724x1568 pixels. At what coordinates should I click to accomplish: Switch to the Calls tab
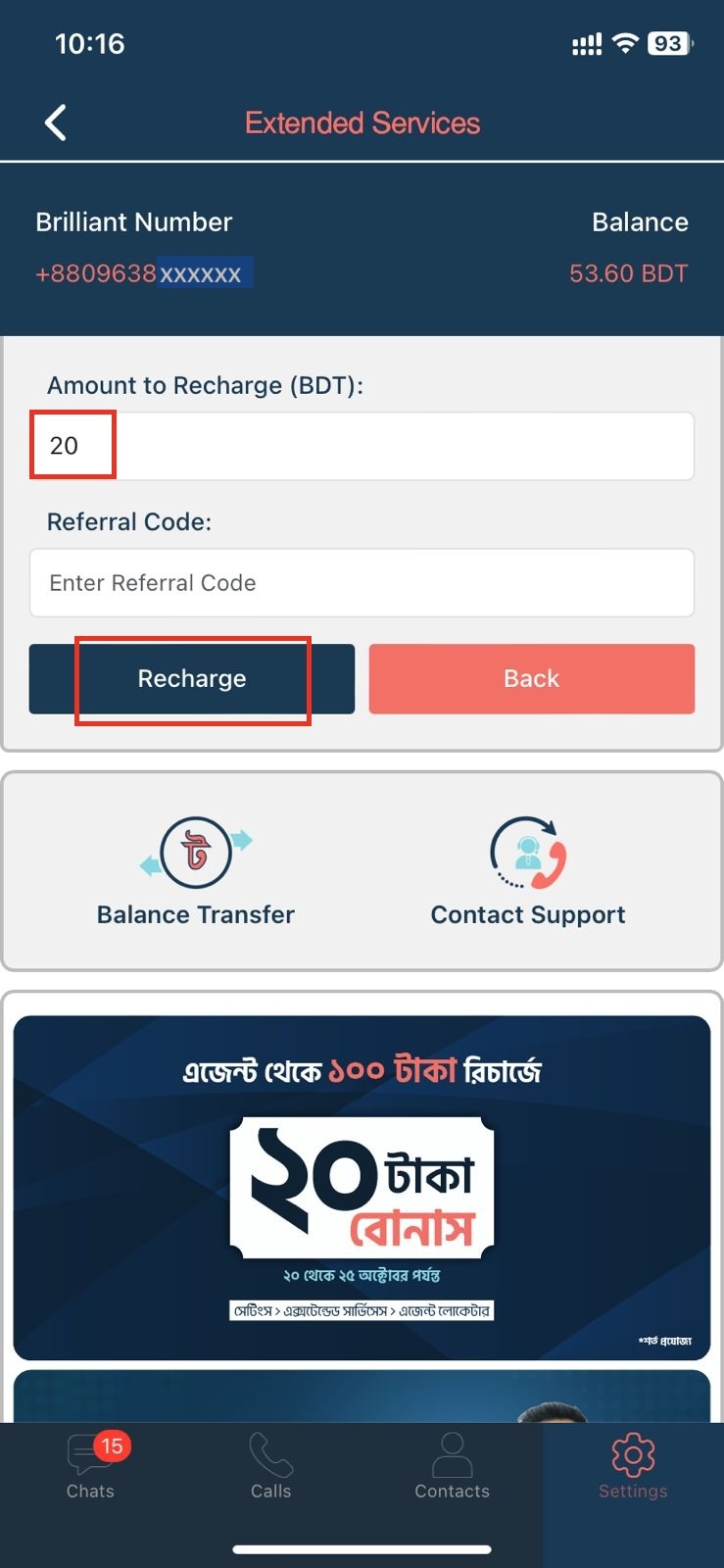[271, 1466]
